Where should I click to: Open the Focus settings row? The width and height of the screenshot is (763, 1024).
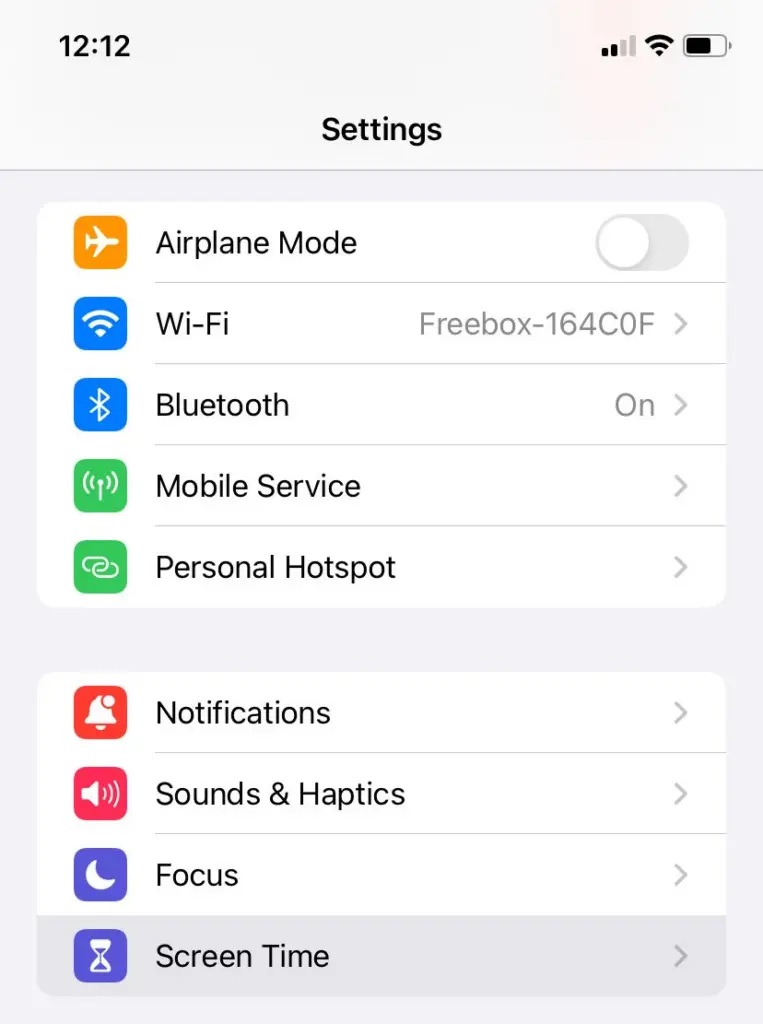tap(380, 875)
